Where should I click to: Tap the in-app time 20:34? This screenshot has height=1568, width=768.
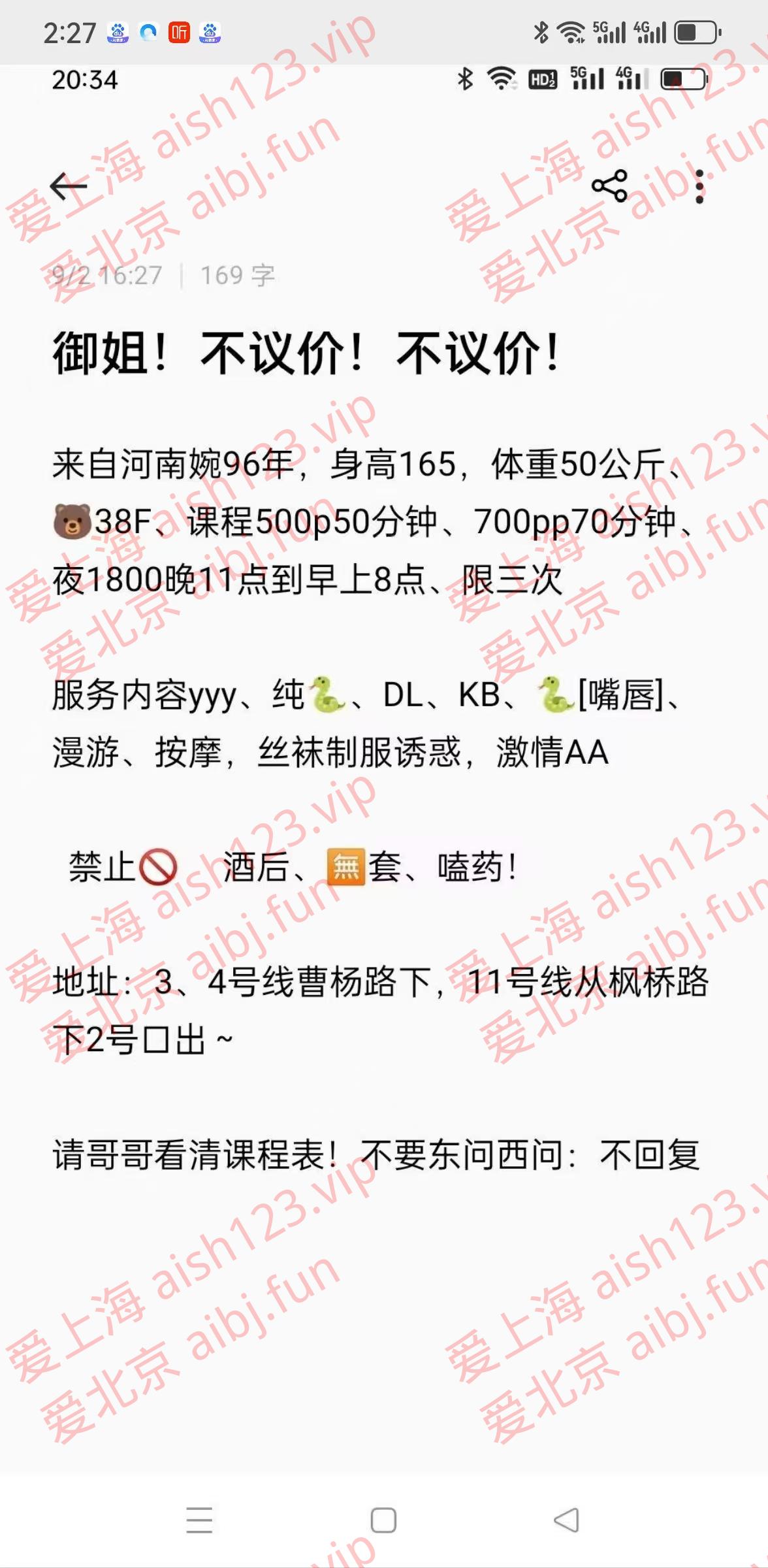click(85, 80)
